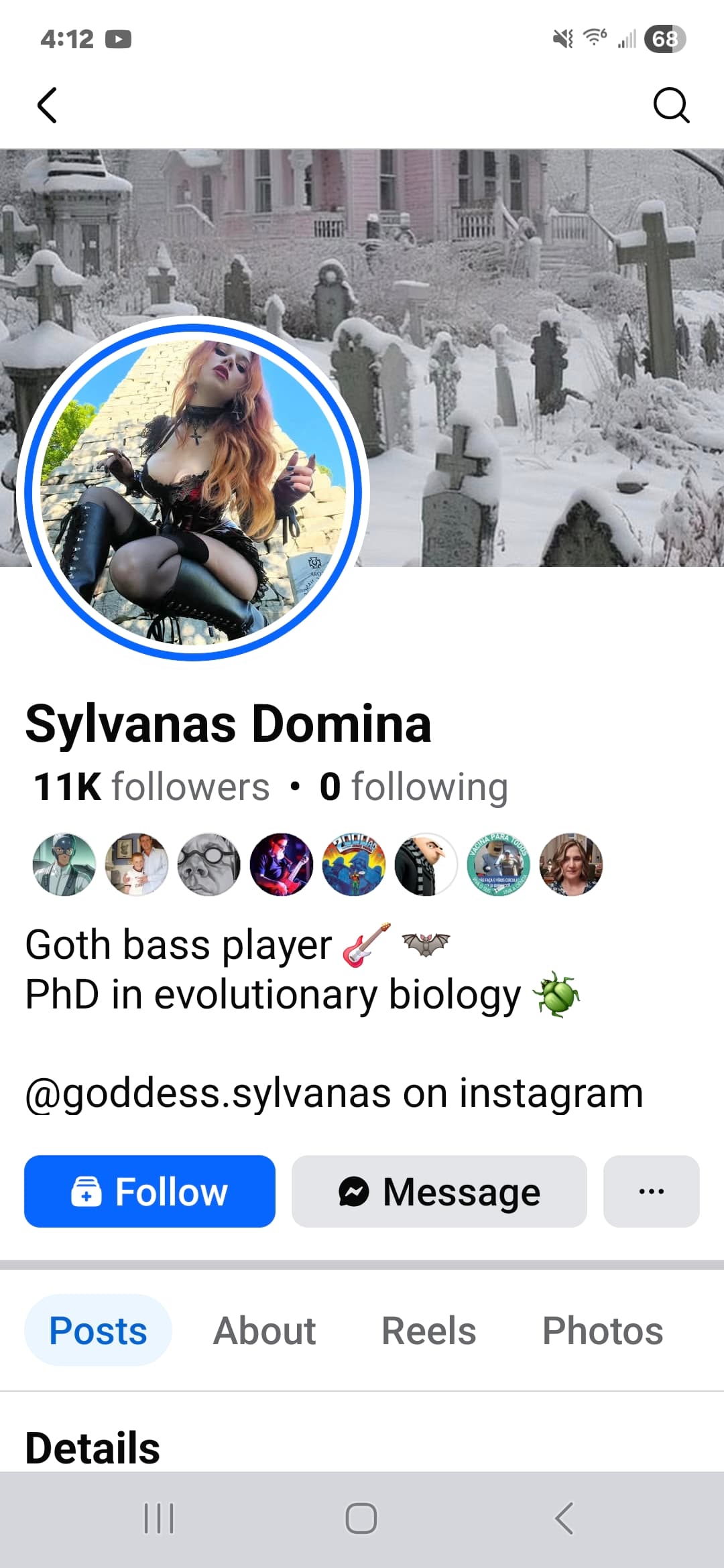Open the three-dot more options button
This screenshot has height=1568, width=724.
coord(651,1191)
